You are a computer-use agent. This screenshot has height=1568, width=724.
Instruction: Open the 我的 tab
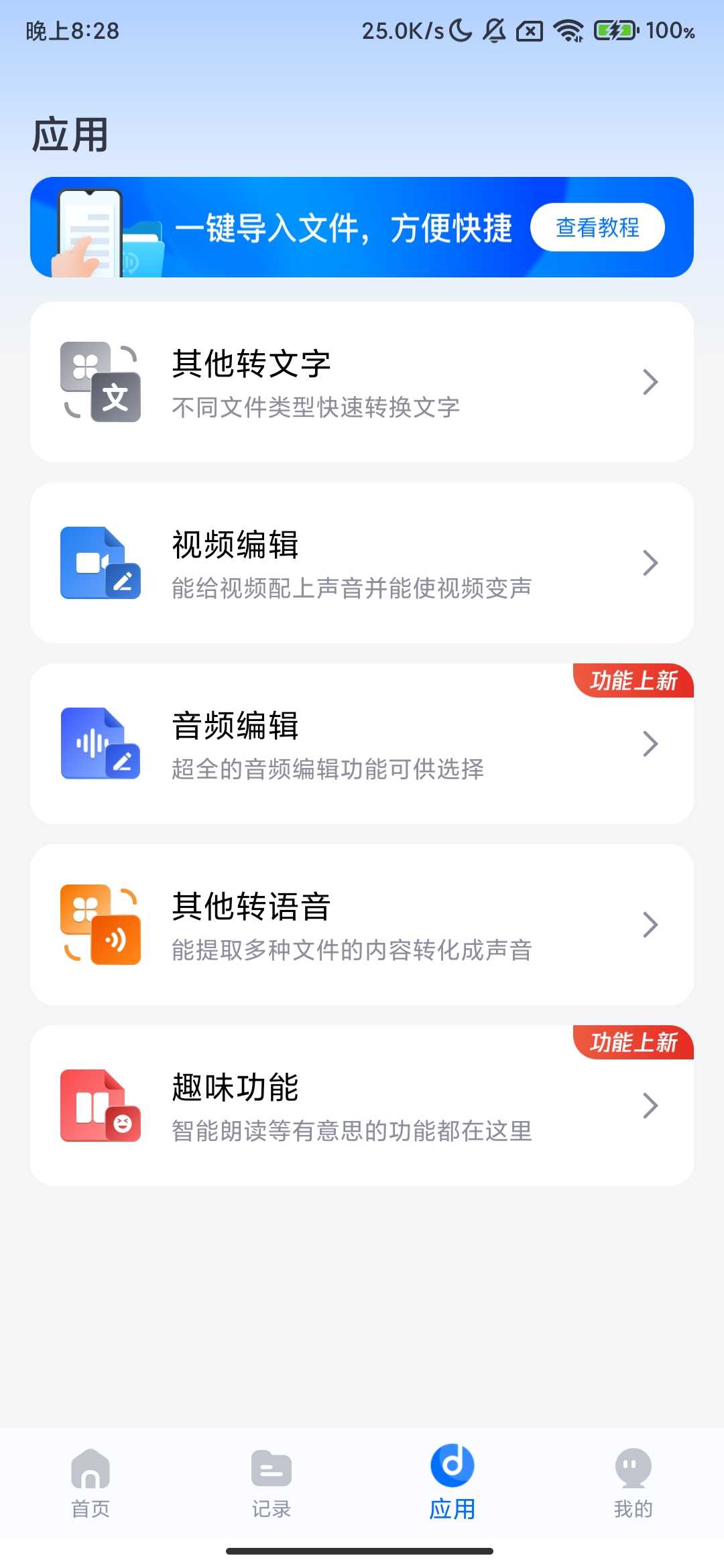pos(633,1482)
